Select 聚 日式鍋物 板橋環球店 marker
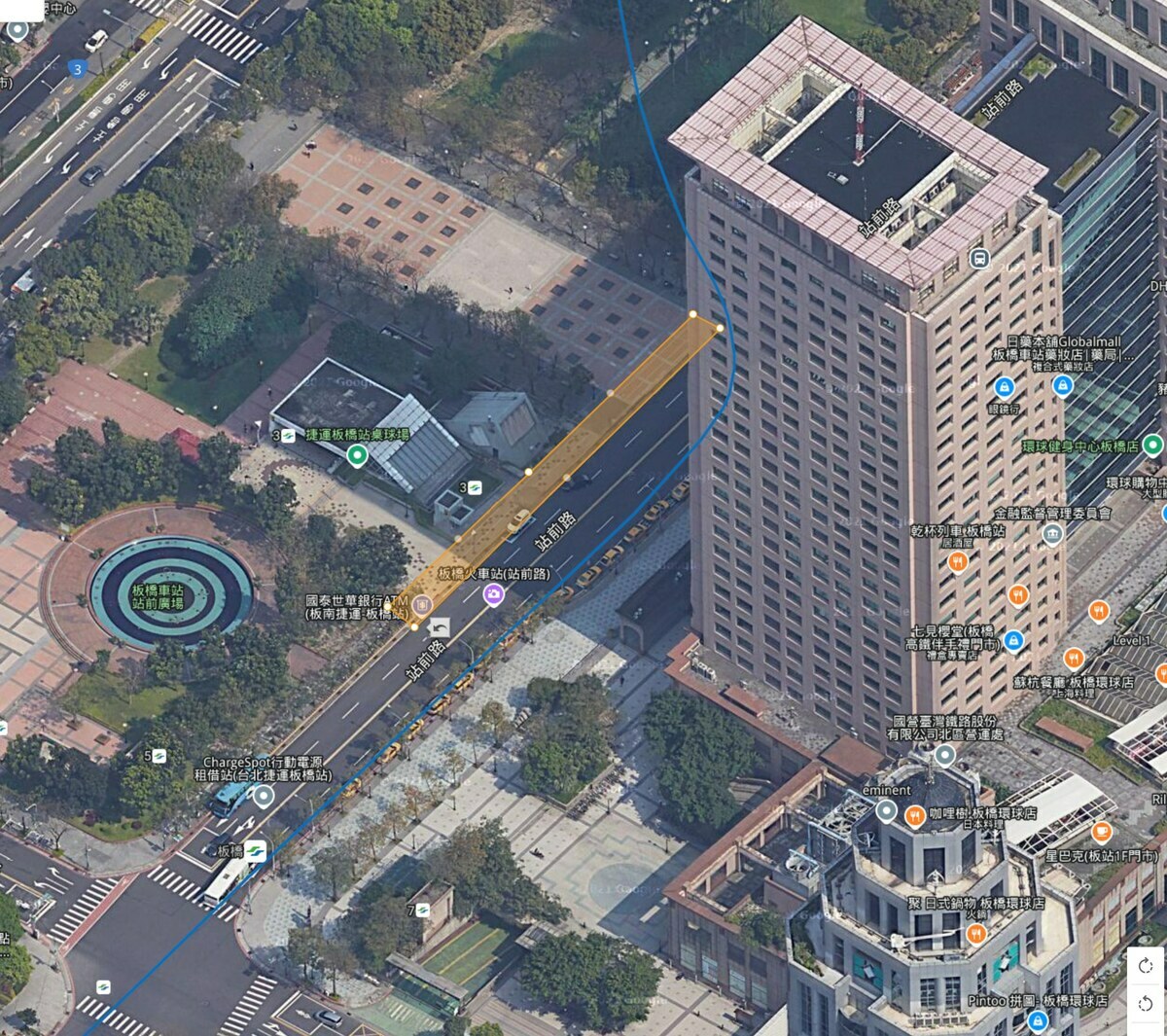 coord(976,934)
